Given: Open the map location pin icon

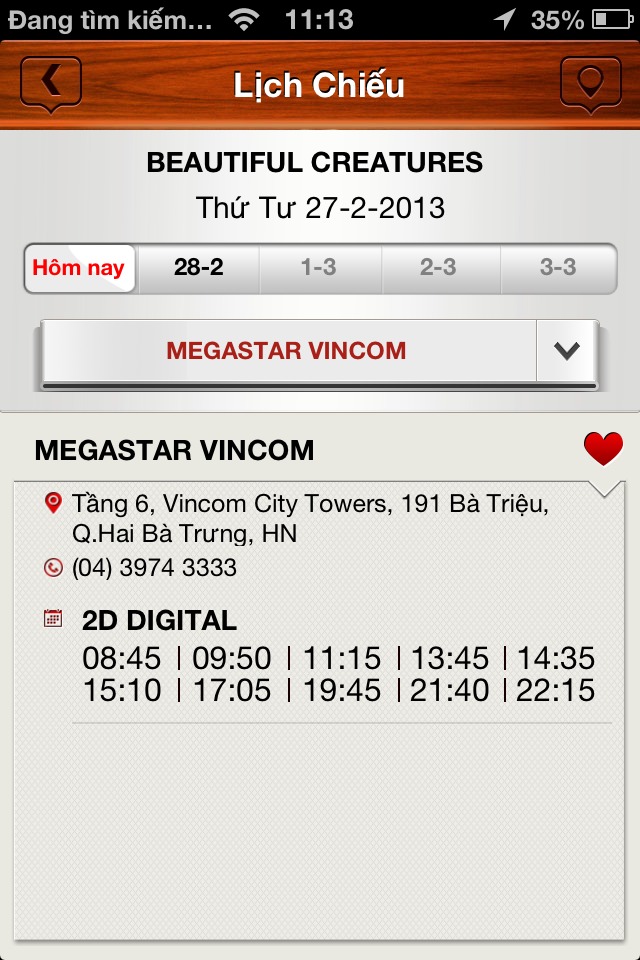Looking at the screenshot, I should pyautogui.click(x=590, y=84).
